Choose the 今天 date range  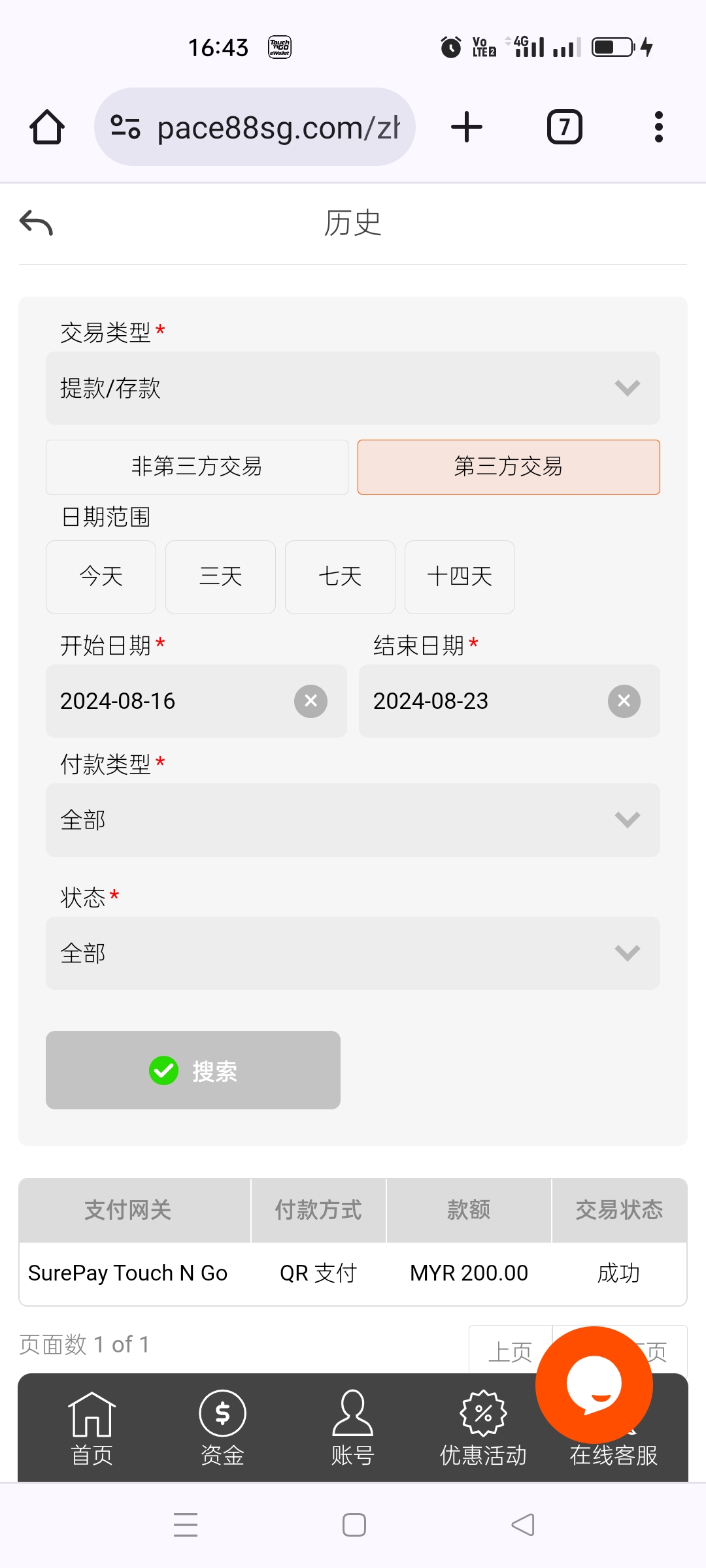101,577
